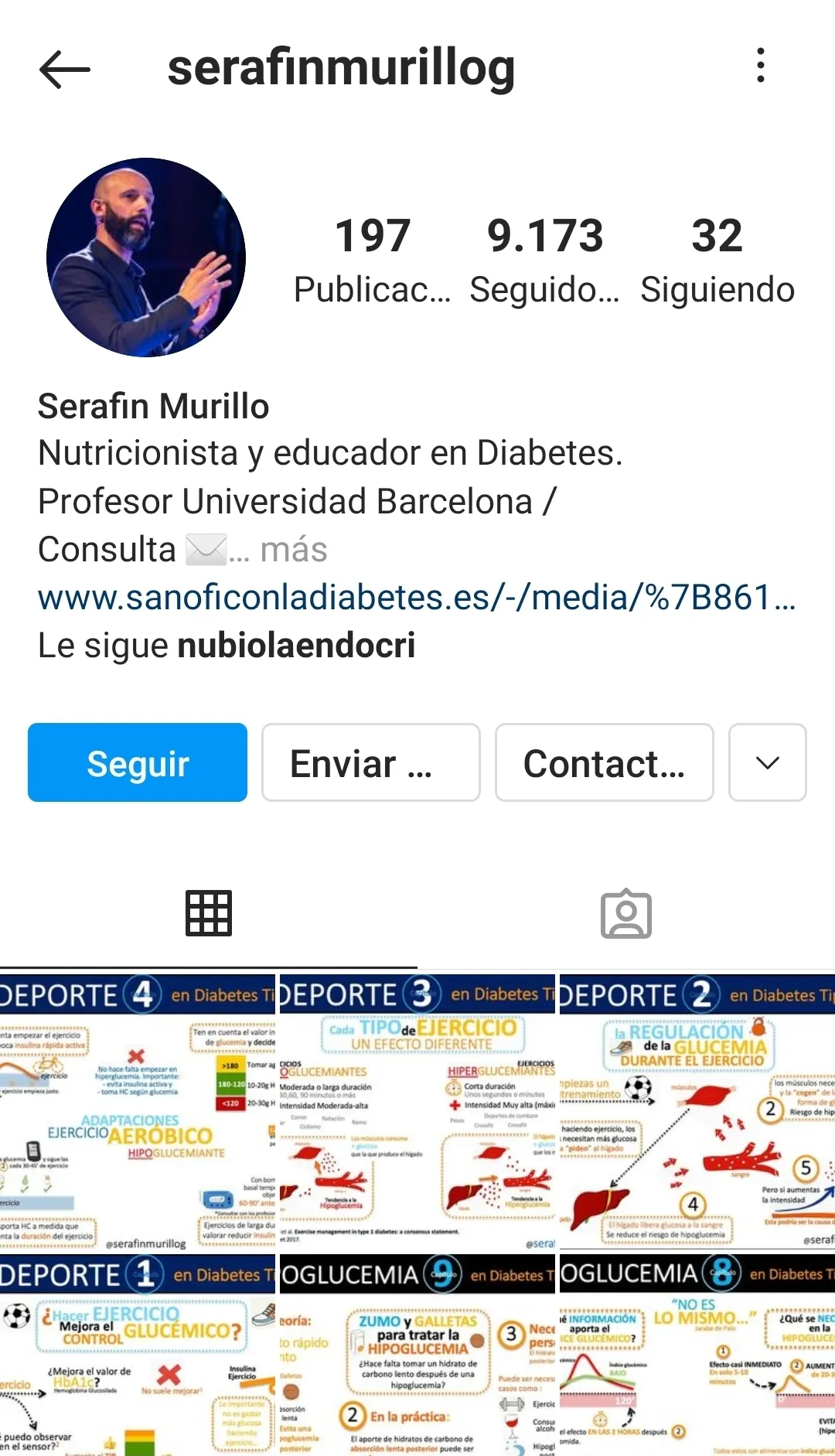Open the Contact options
The width and height of the screenshot is (835, 1456).
pyautogui.click(x=604, y=762)
